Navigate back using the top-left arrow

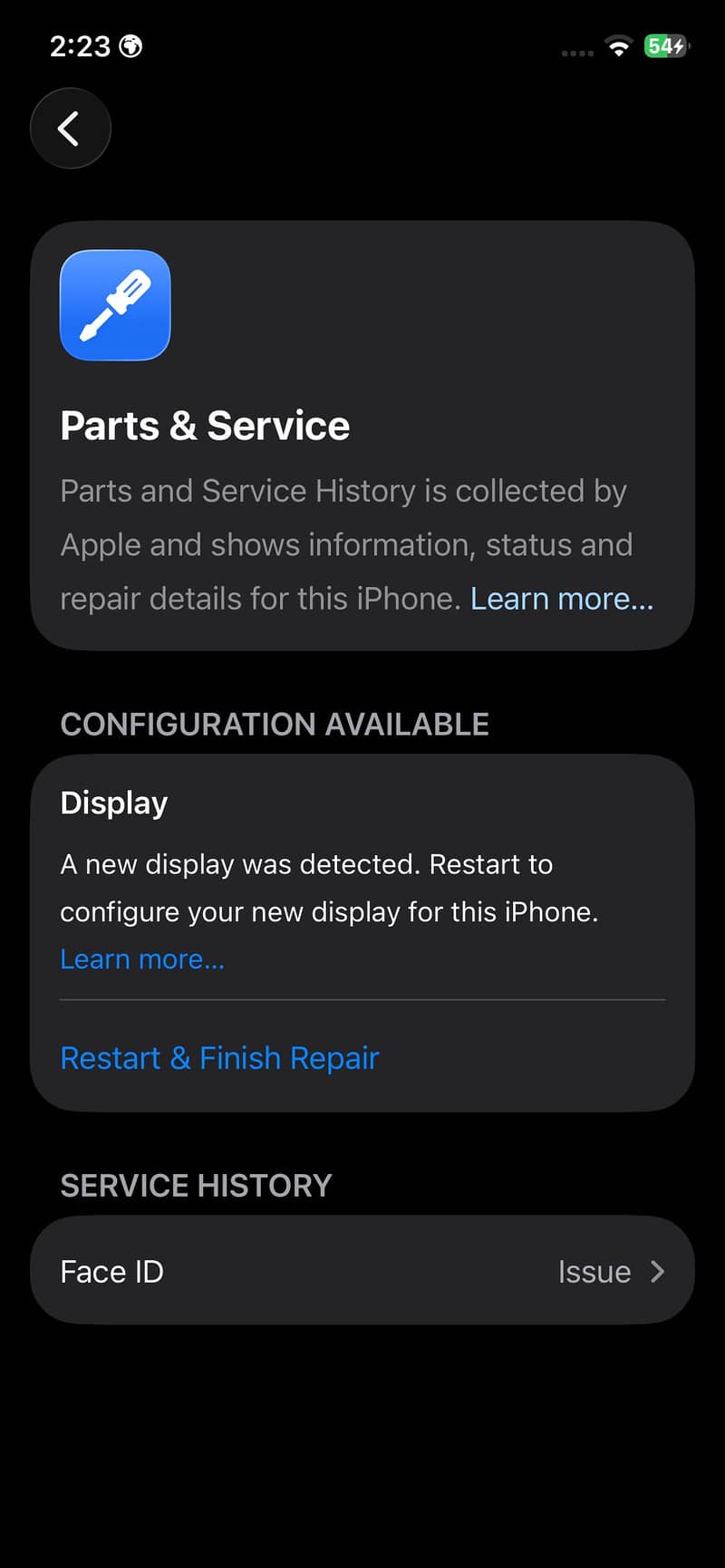70,128
